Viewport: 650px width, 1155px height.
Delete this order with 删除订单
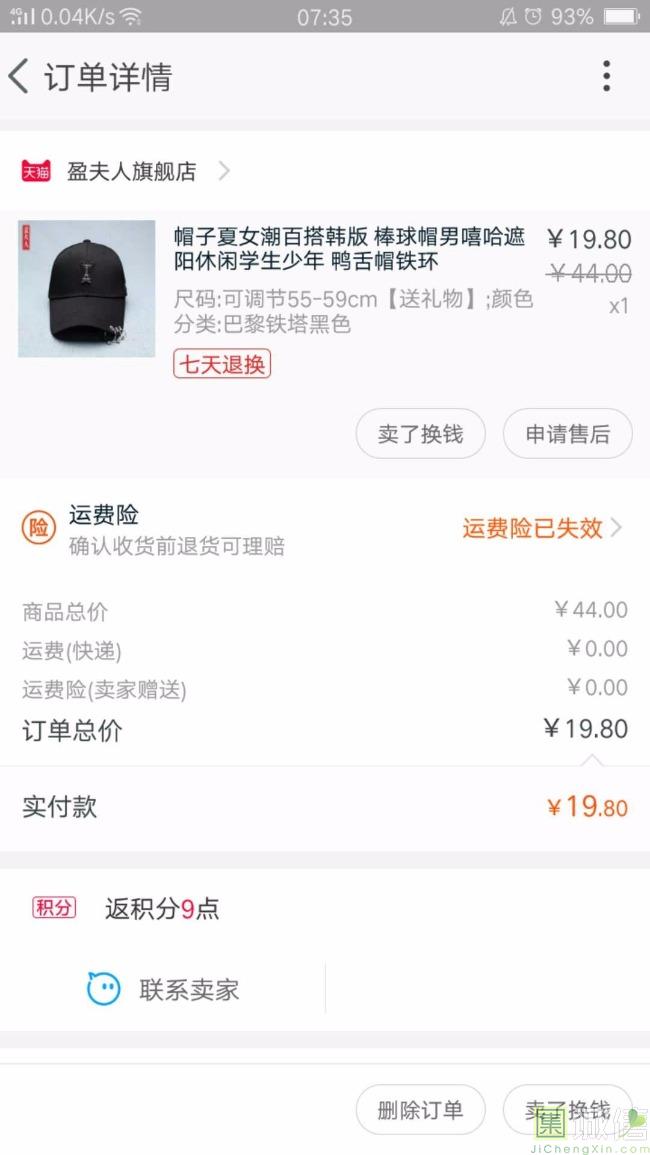click(420, 1110)
